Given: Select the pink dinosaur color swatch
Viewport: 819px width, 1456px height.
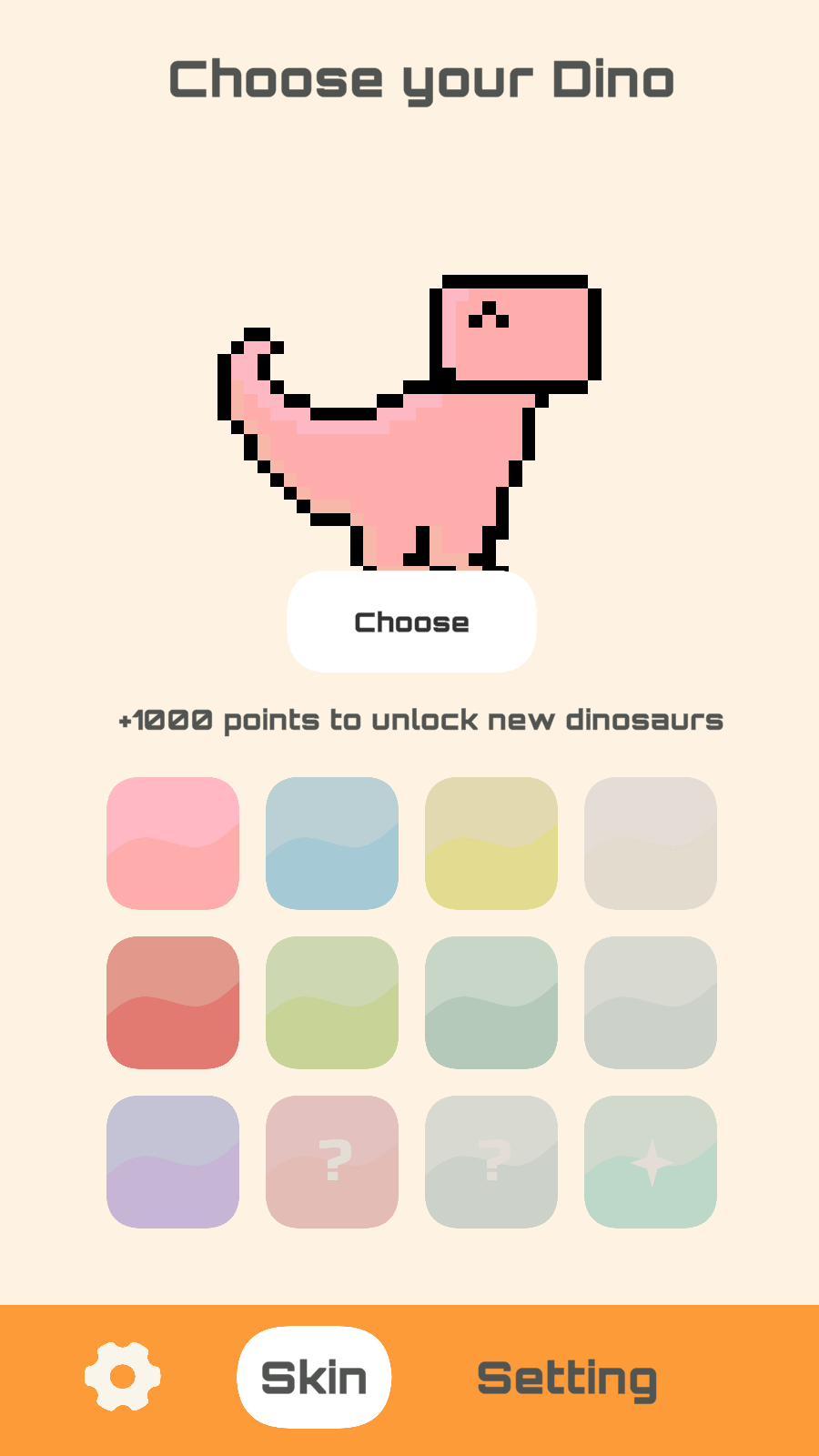Looking at the screenshot, I should 173,843.
